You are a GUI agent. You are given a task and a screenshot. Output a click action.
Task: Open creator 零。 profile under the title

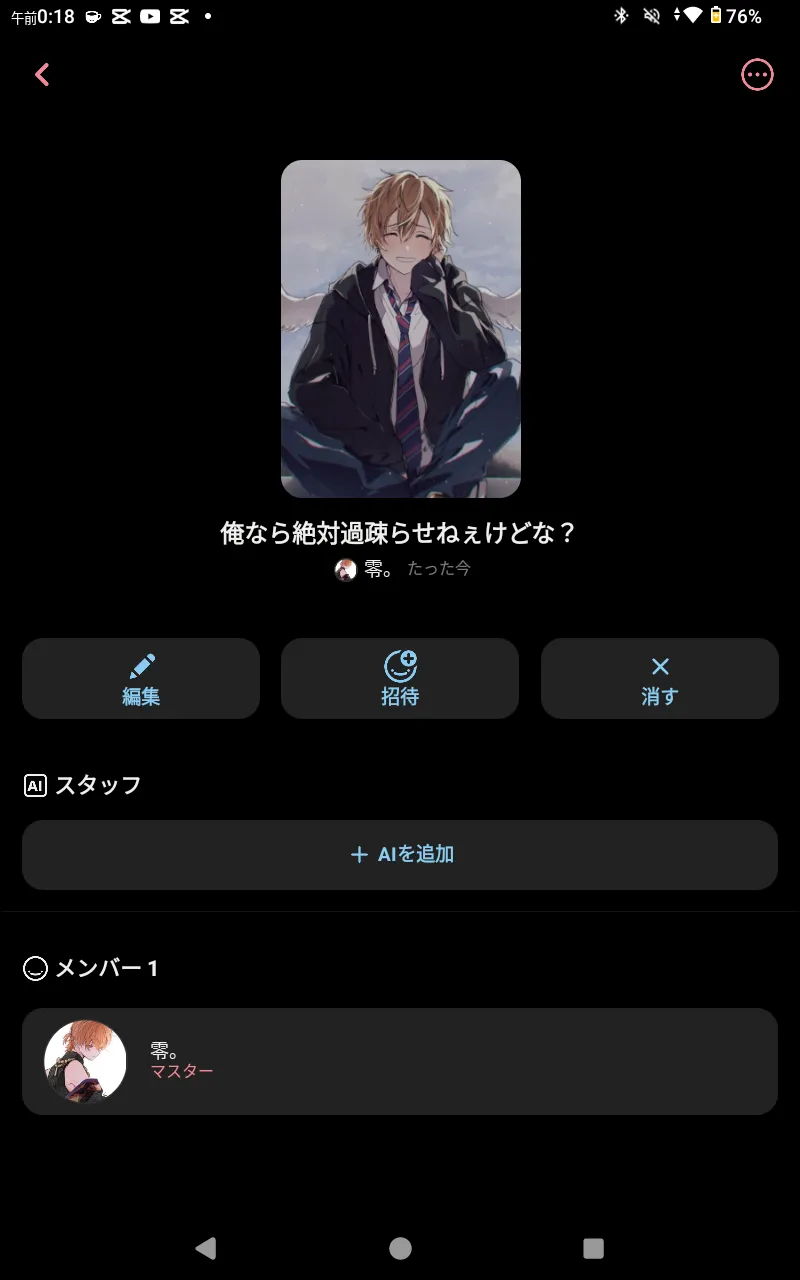pyautogui.click(x=363, y=569)
